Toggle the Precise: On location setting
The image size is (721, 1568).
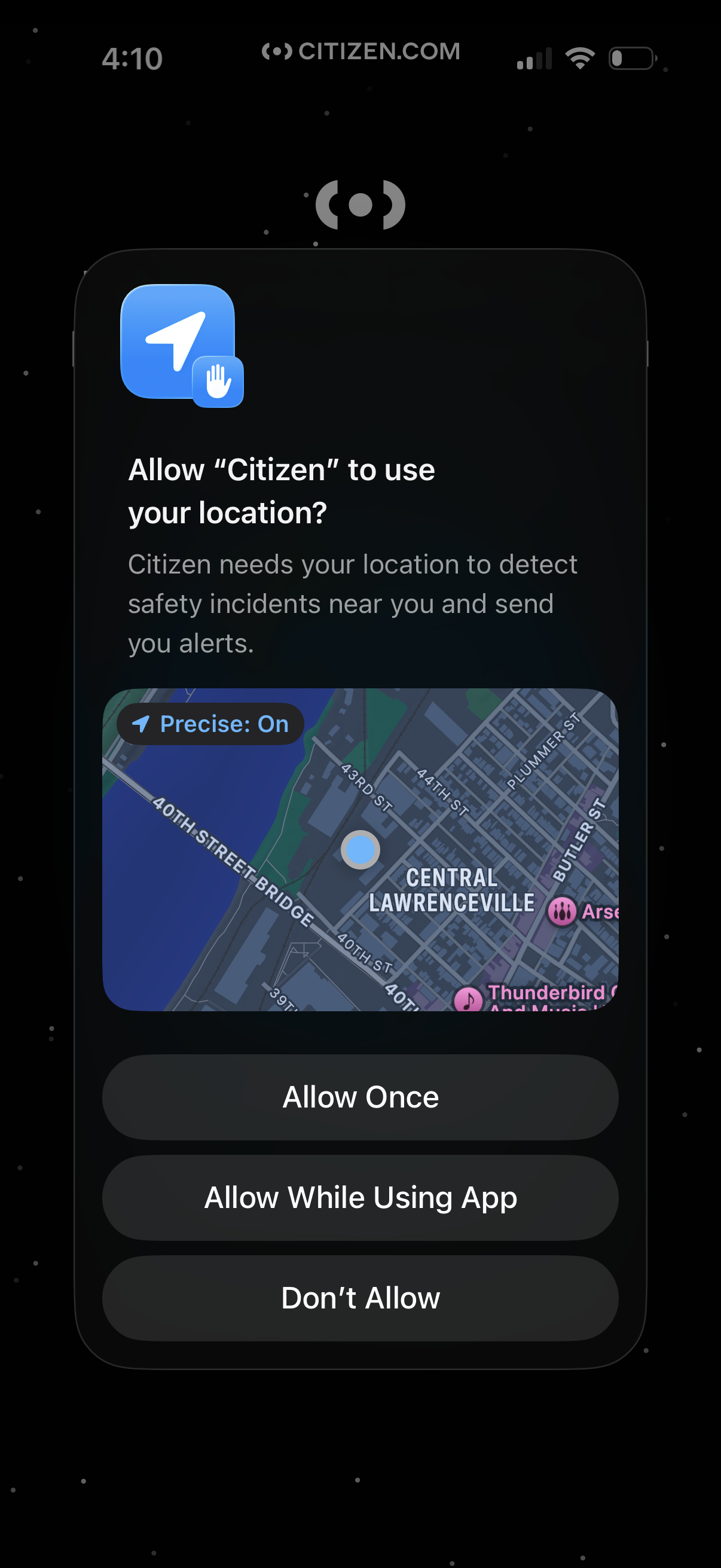pyautogui.click(x=209, y=724)
